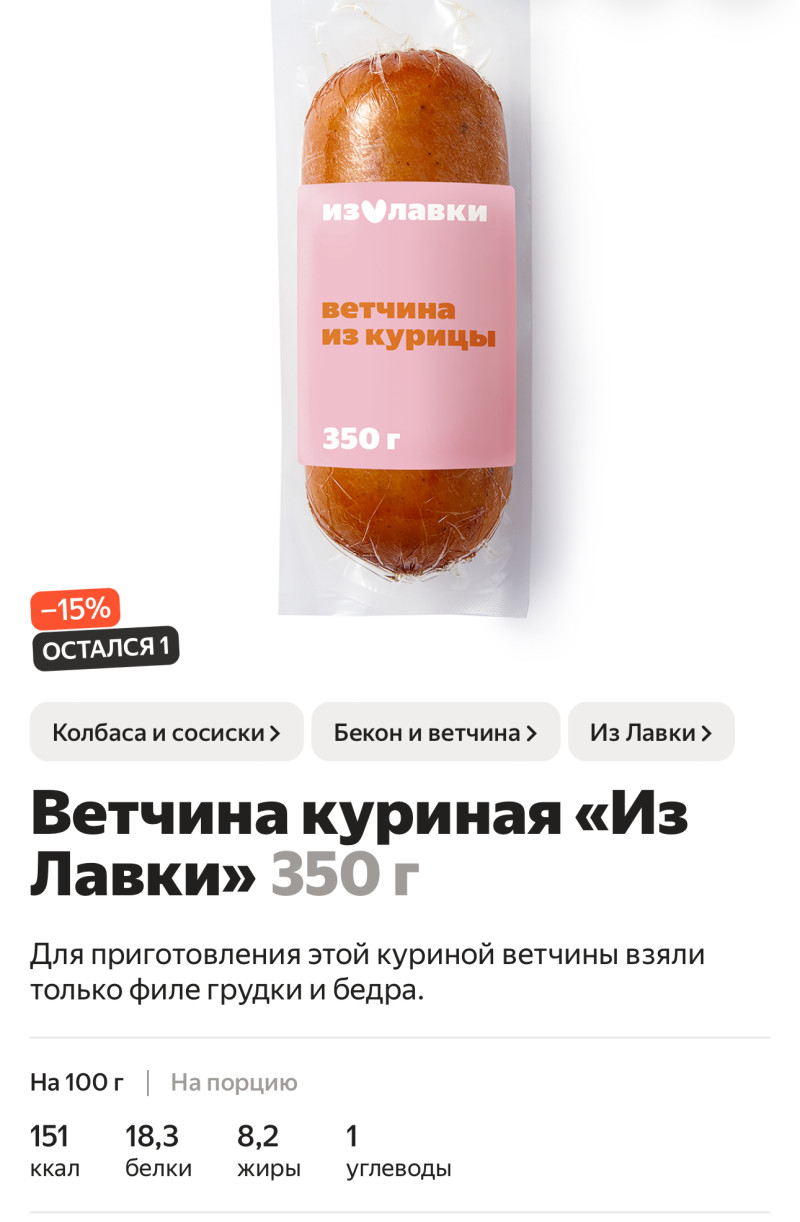The height and width of the screenshot is (1222, 800).
Task: Open the Бекон и ветчина category chip
Action: pyautogui.click(x=435, y=732)
